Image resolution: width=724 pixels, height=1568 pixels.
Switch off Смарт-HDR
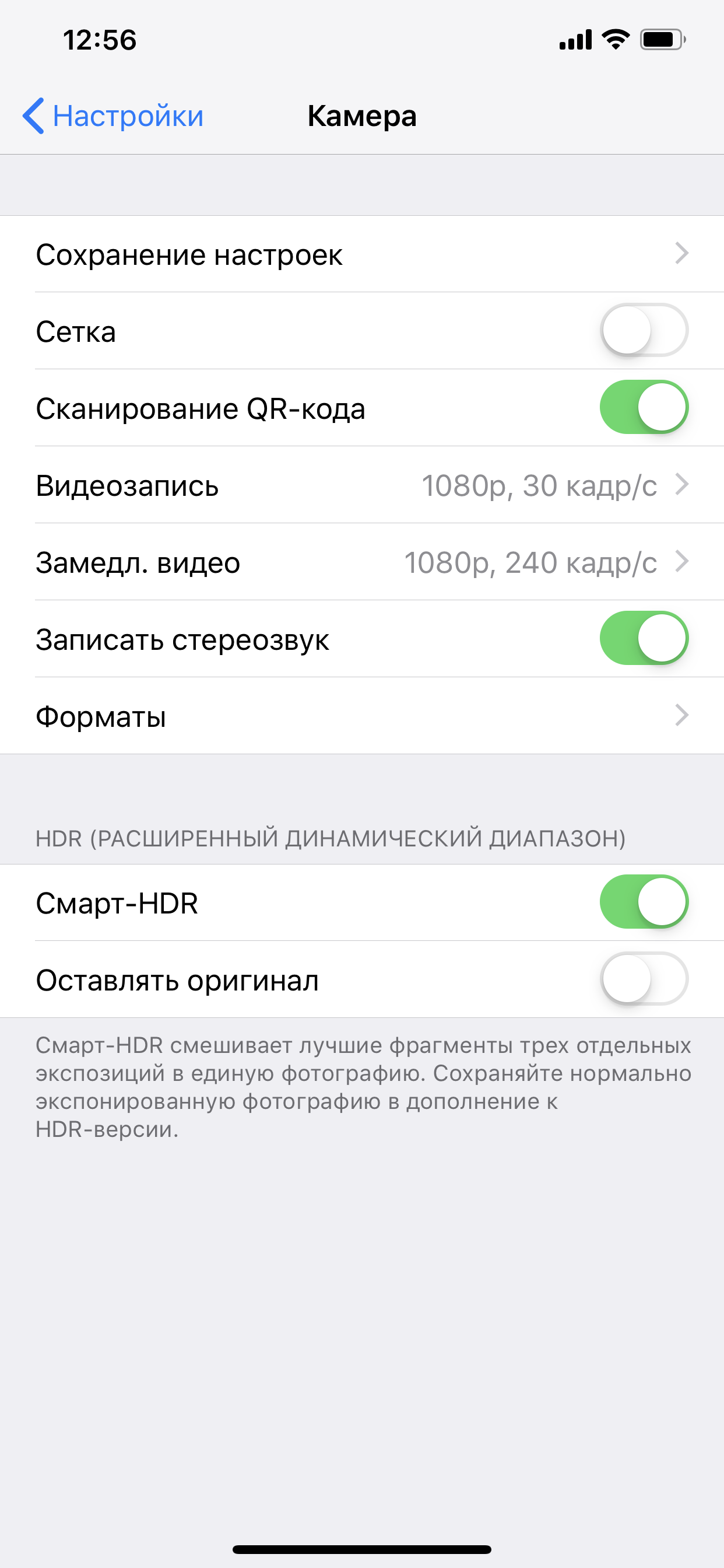644,902
